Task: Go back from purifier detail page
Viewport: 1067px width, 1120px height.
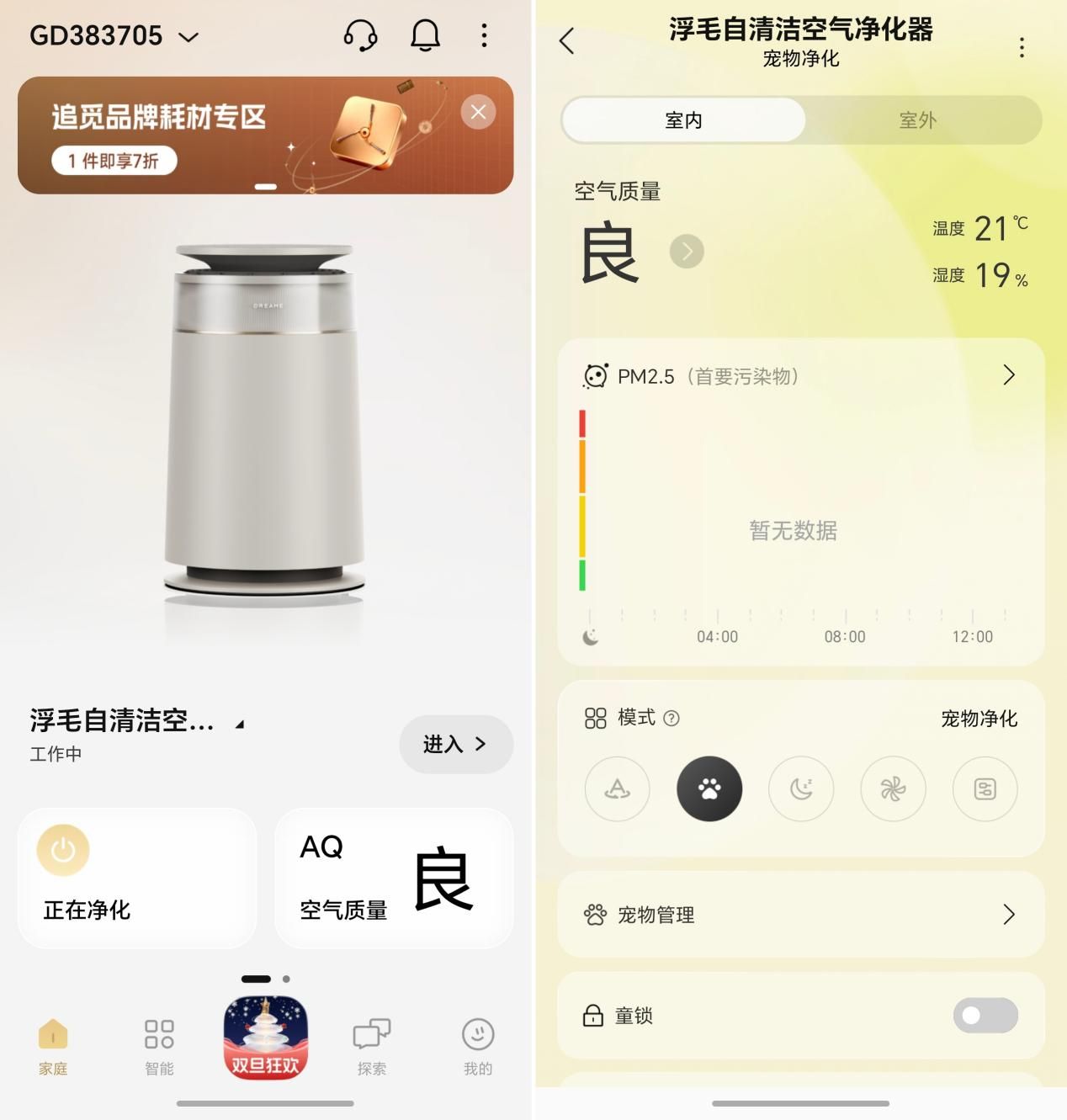Action: [567, 40]
